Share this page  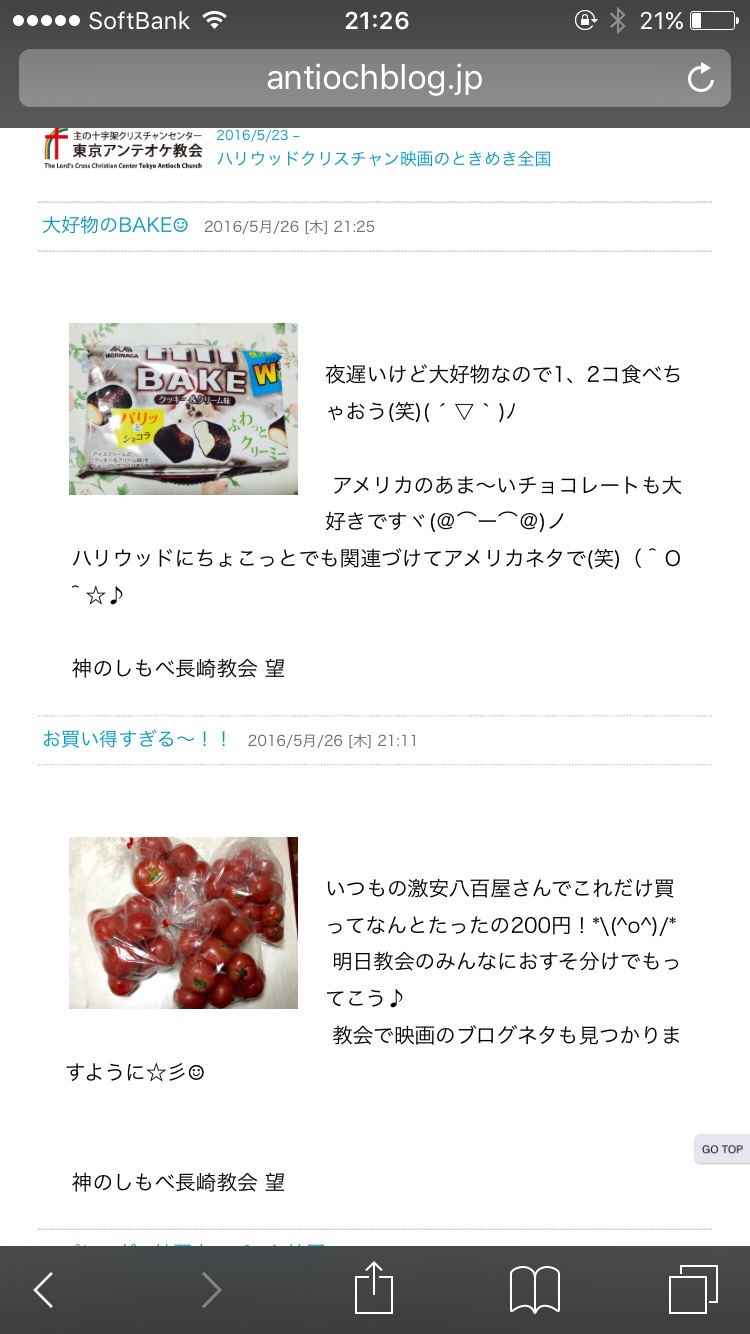click(x=374, y=1288)
